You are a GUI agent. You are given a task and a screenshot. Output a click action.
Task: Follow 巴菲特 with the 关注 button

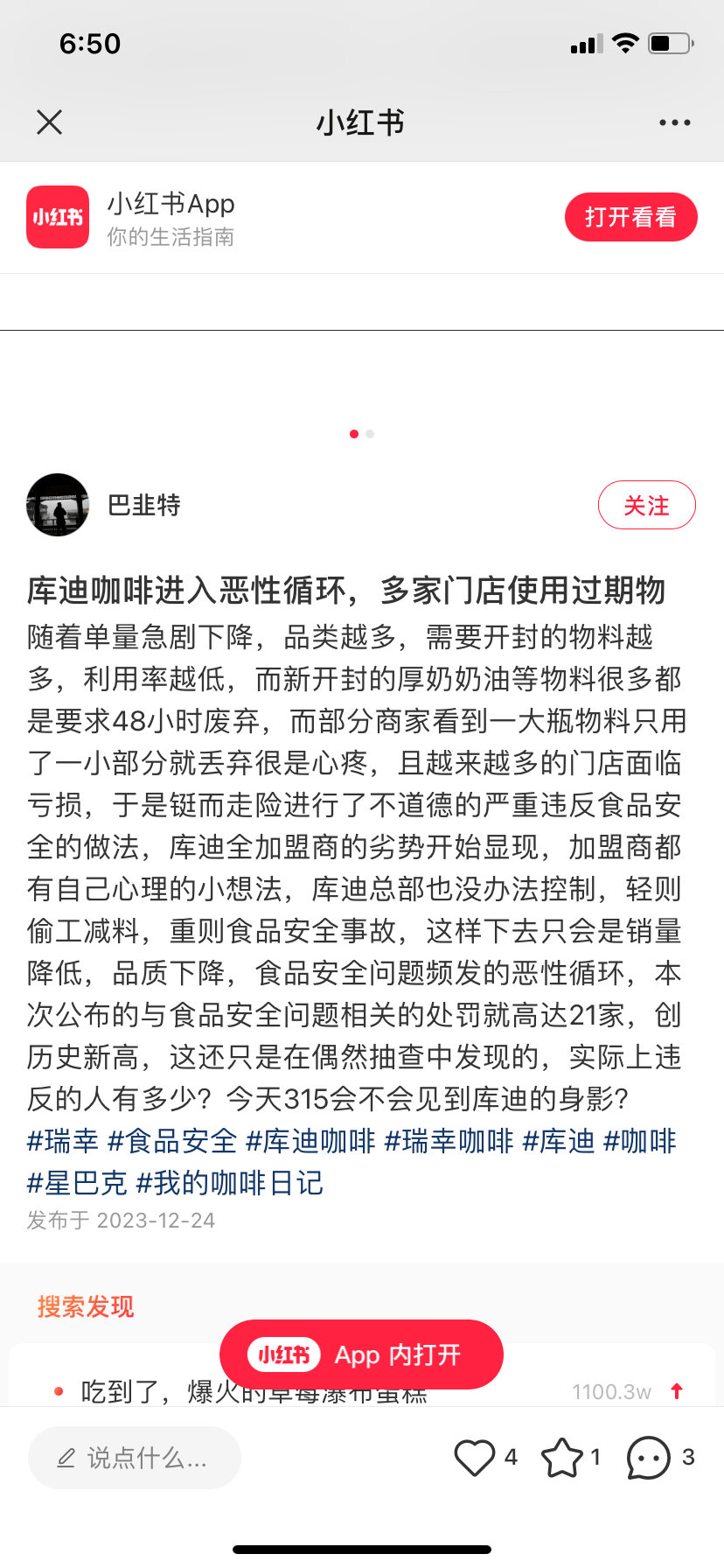(x=646, y=505)
